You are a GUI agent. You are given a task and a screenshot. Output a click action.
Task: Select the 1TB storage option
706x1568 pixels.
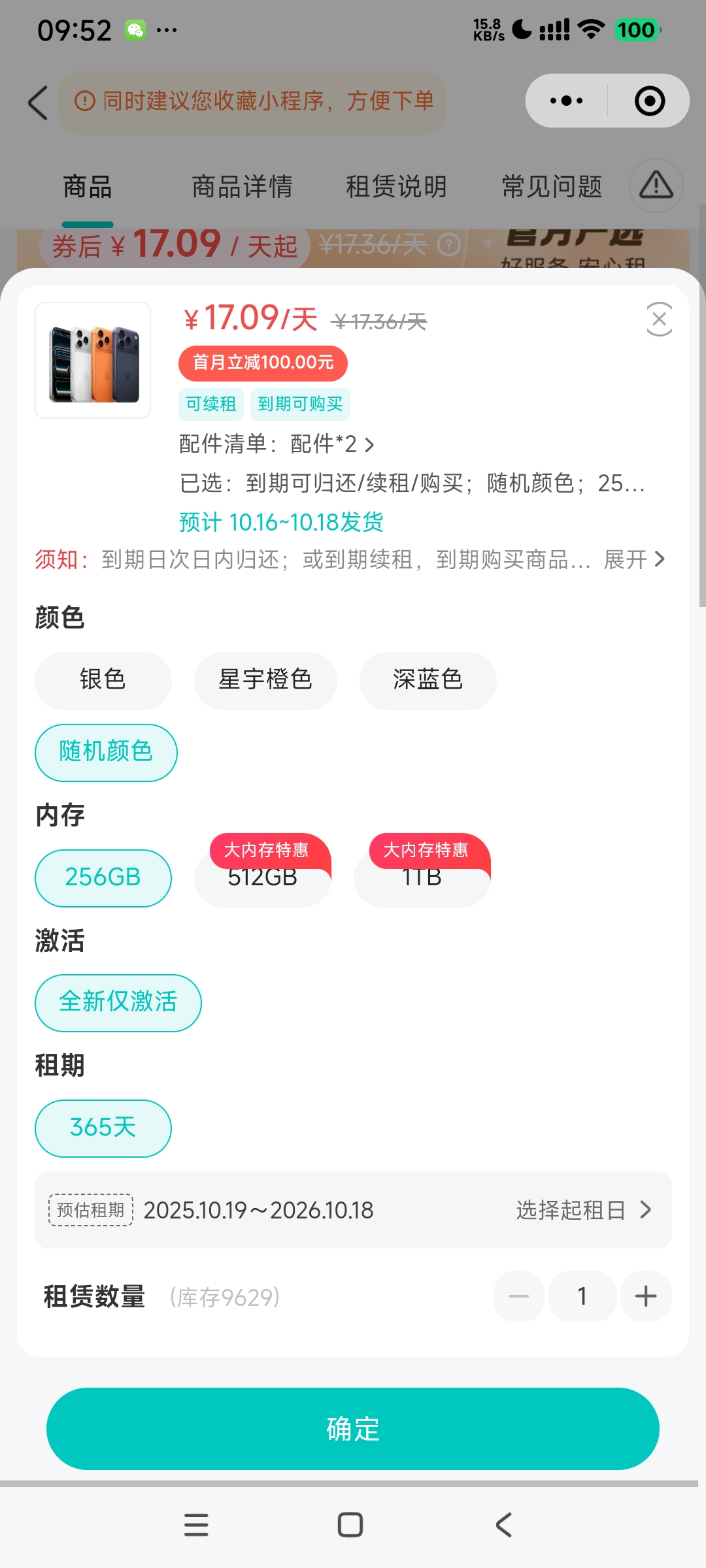pos(422,877)
